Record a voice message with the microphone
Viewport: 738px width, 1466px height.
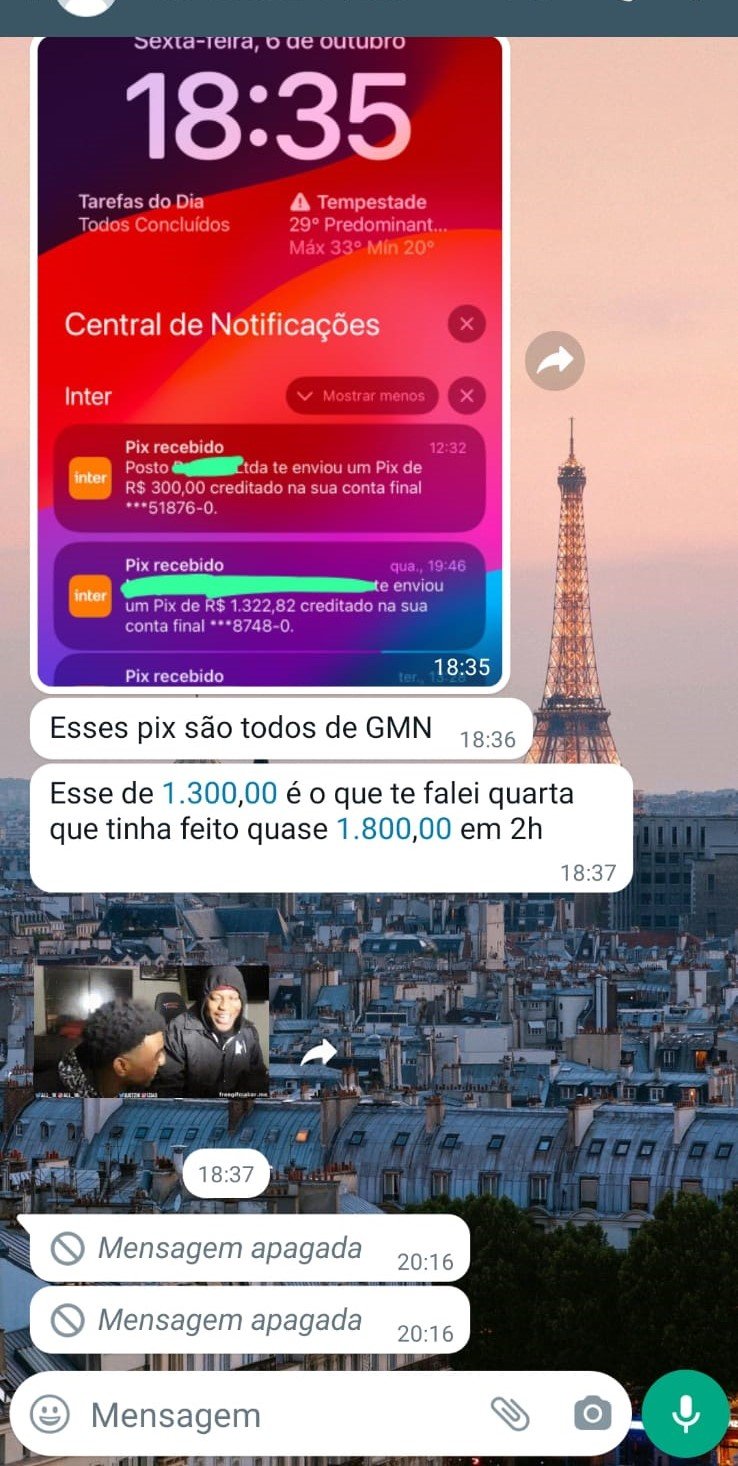point(685,1414)
